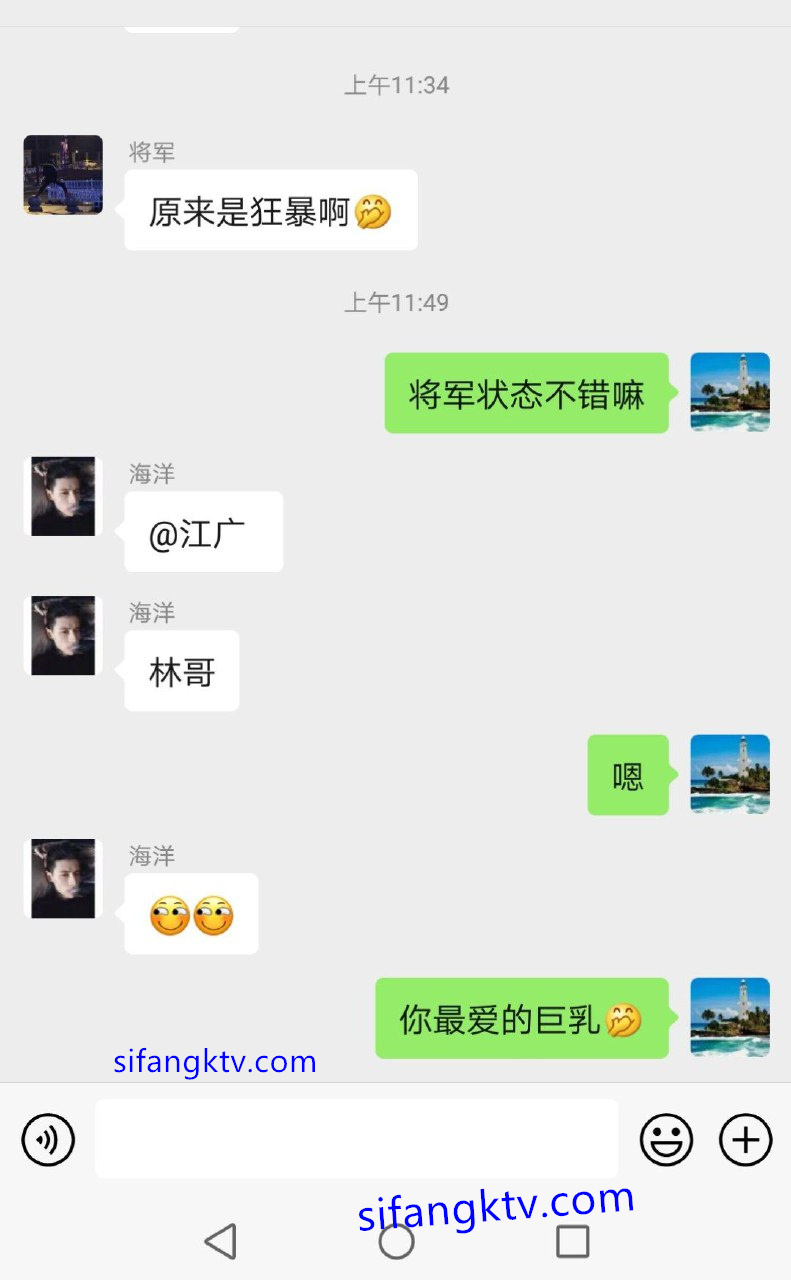The width and height of the screenshot is (791, 1280).
Task: Focus the message text field
Action: coord(356,1139)
